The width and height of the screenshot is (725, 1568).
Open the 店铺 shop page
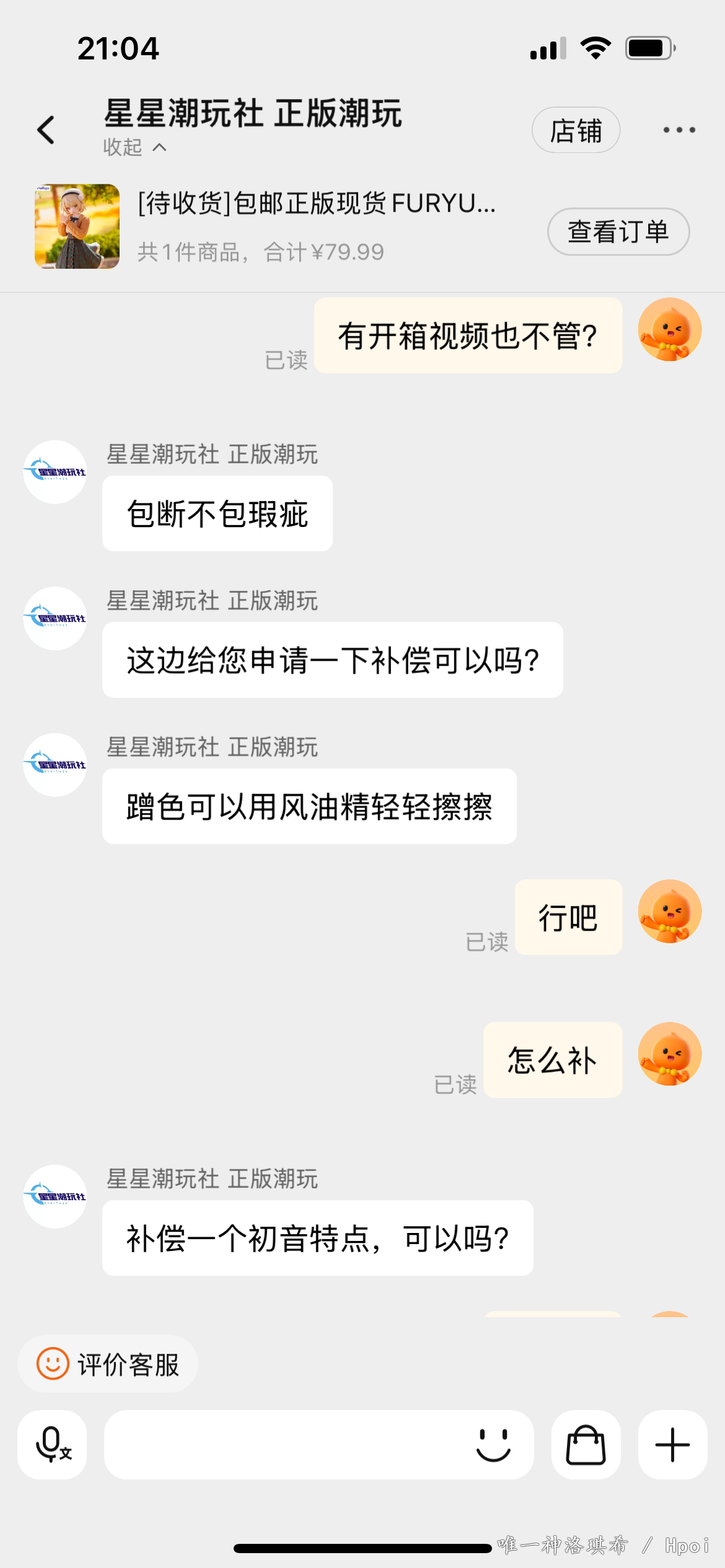point(576,131)
